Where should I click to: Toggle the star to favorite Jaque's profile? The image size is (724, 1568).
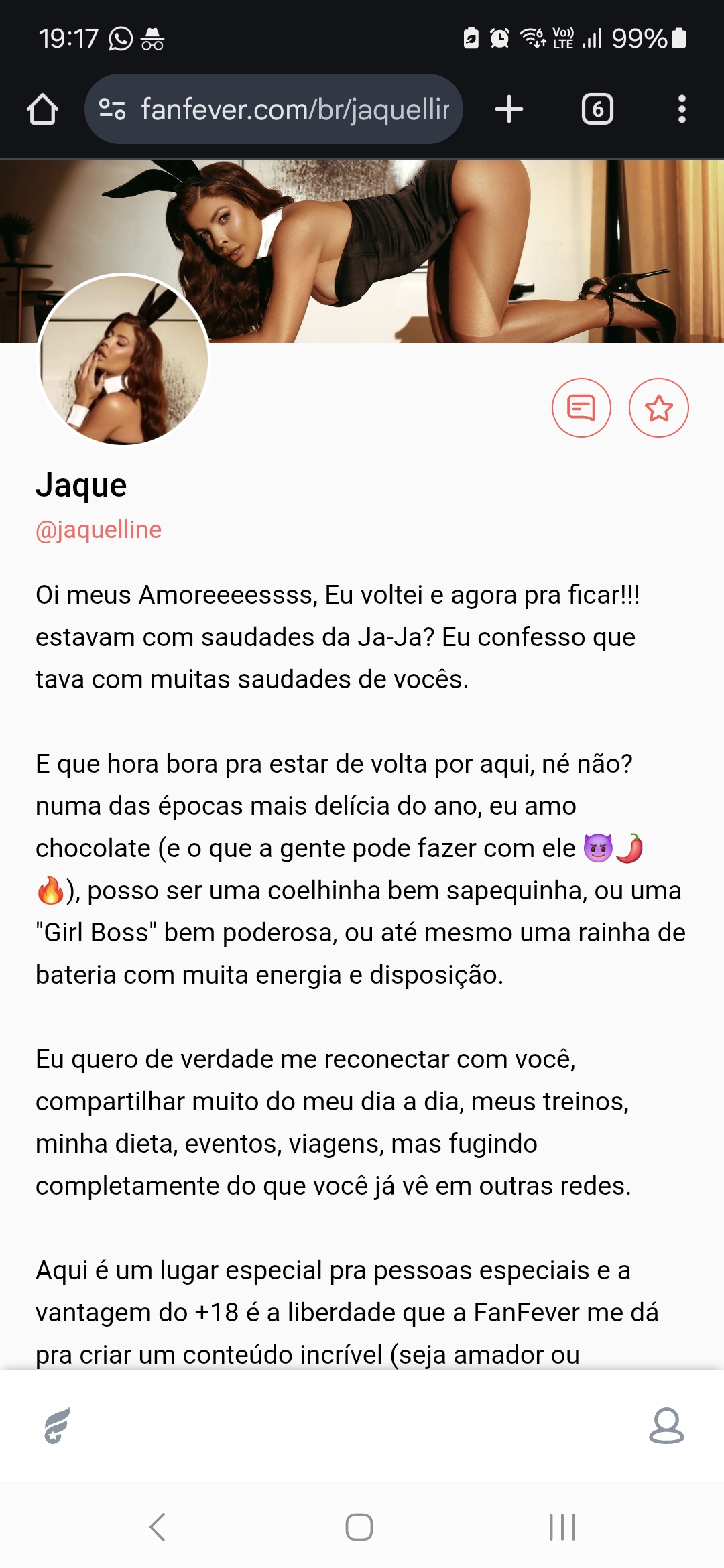tap(659, 407)
